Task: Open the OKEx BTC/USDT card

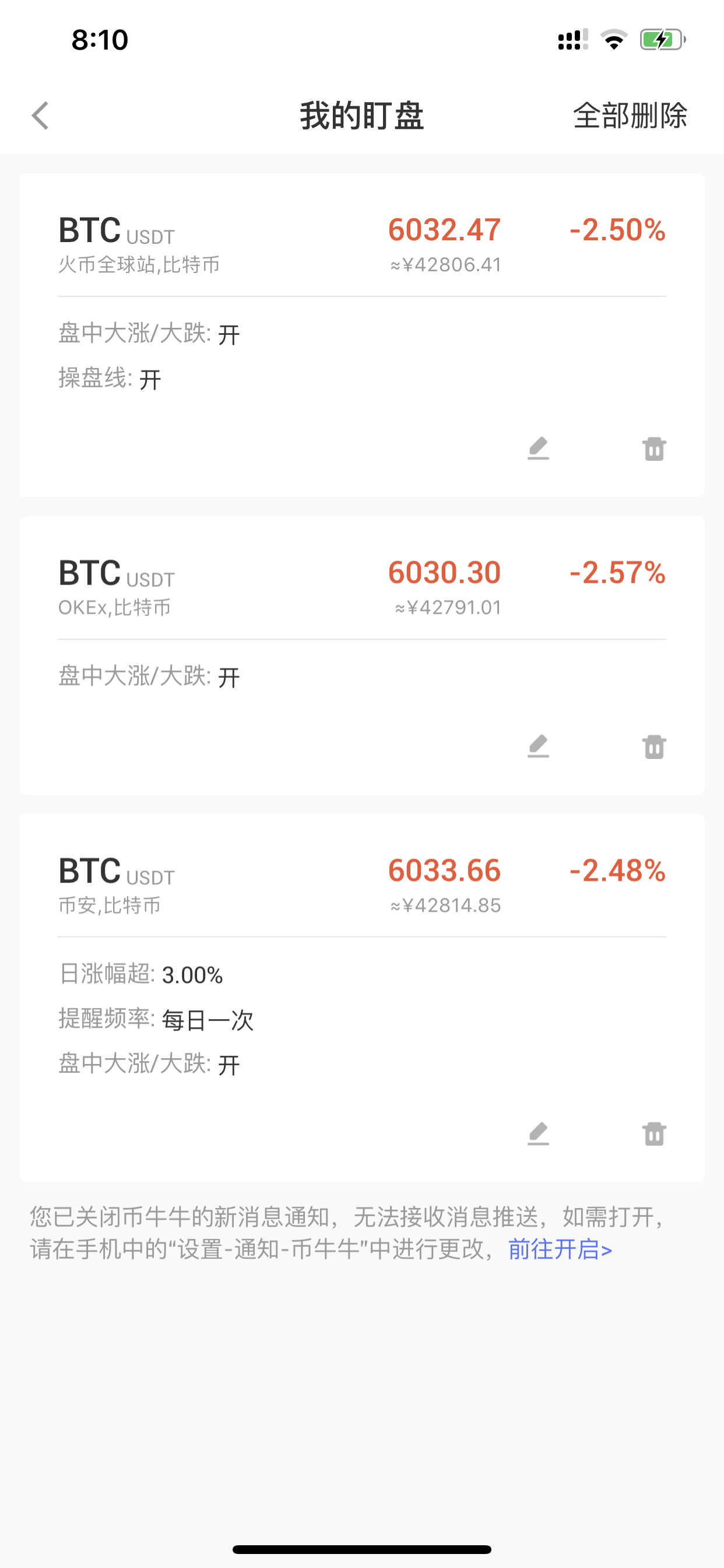Action: (x=362, y=655)
